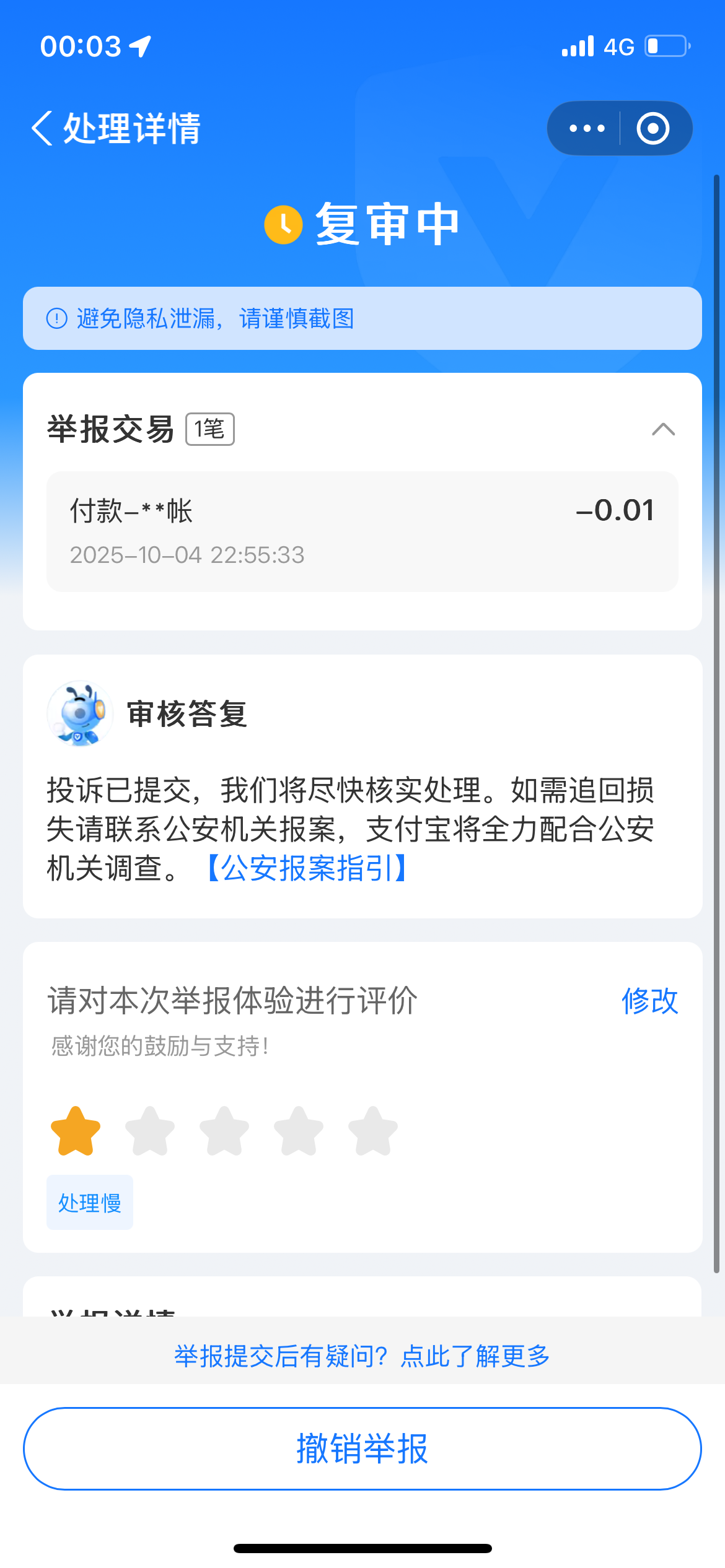Tap the 撤销举报 button
This screenshot has width=725, height=1568.
(x=362, y=1449)
